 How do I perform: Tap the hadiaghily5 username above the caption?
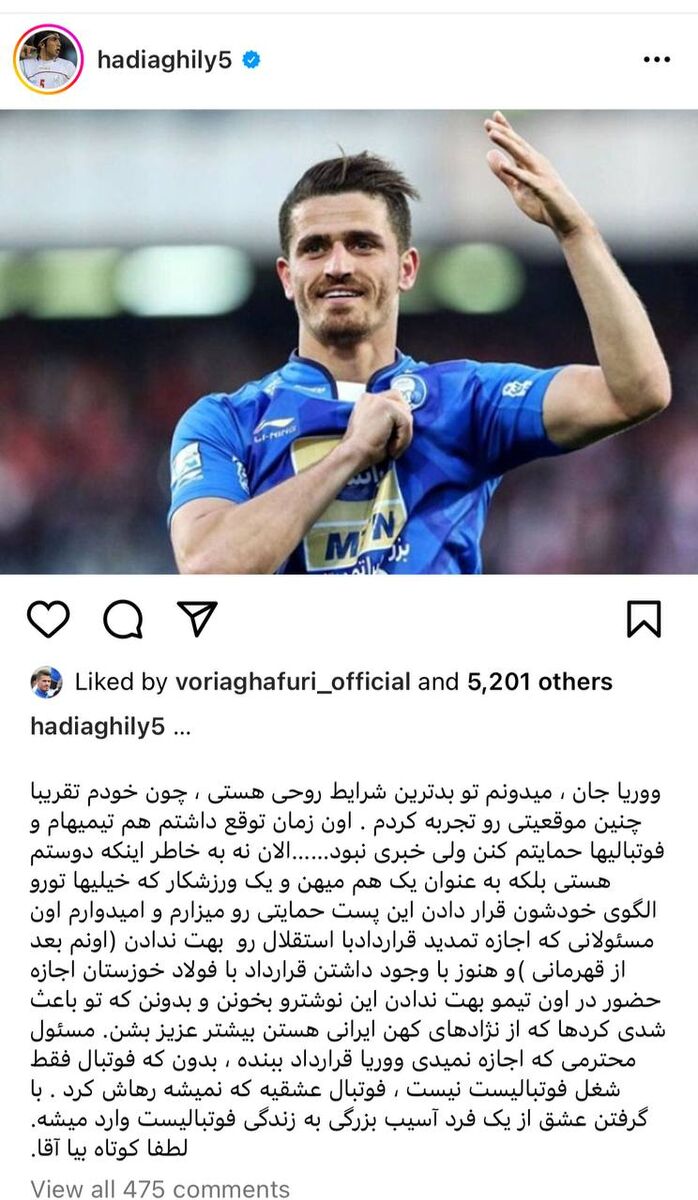pos(99,726)
